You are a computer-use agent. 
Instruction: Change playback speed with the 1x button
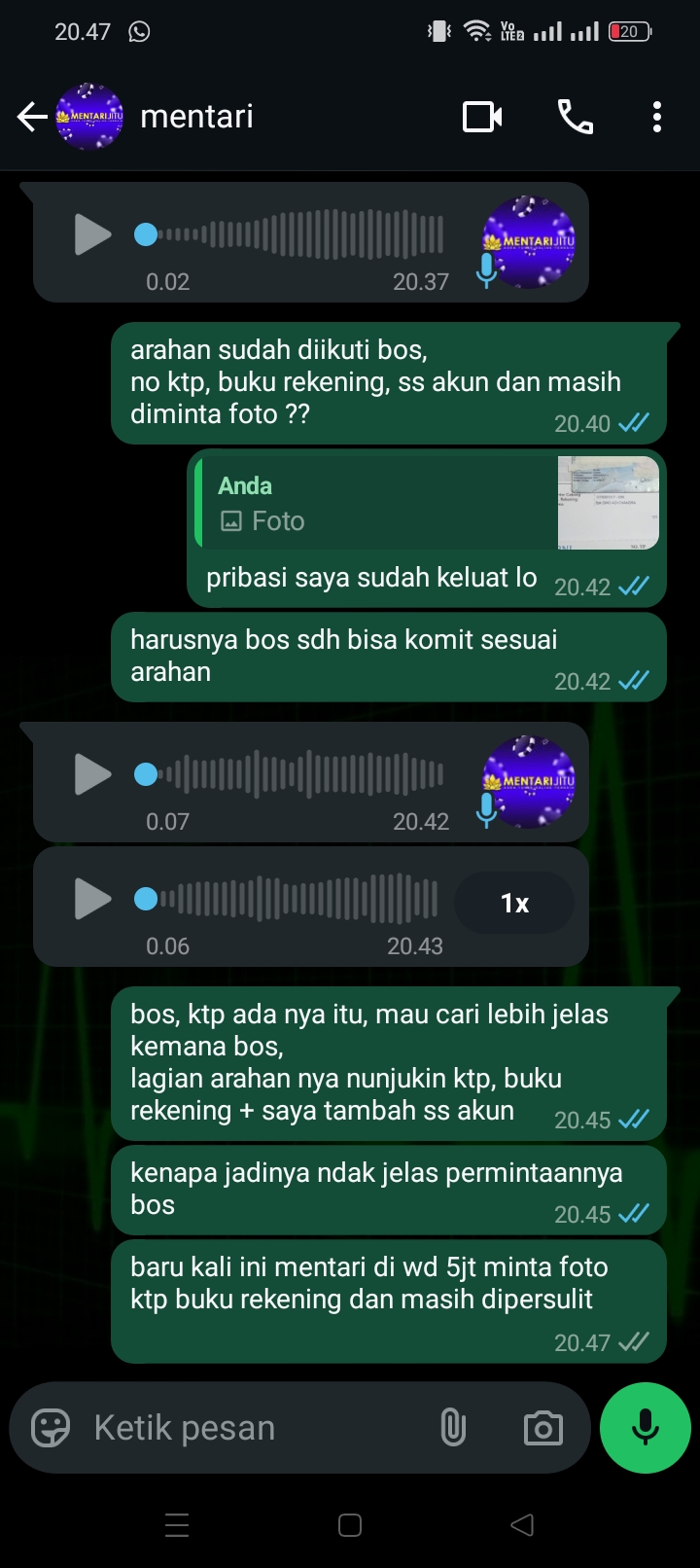click(514, 904)
